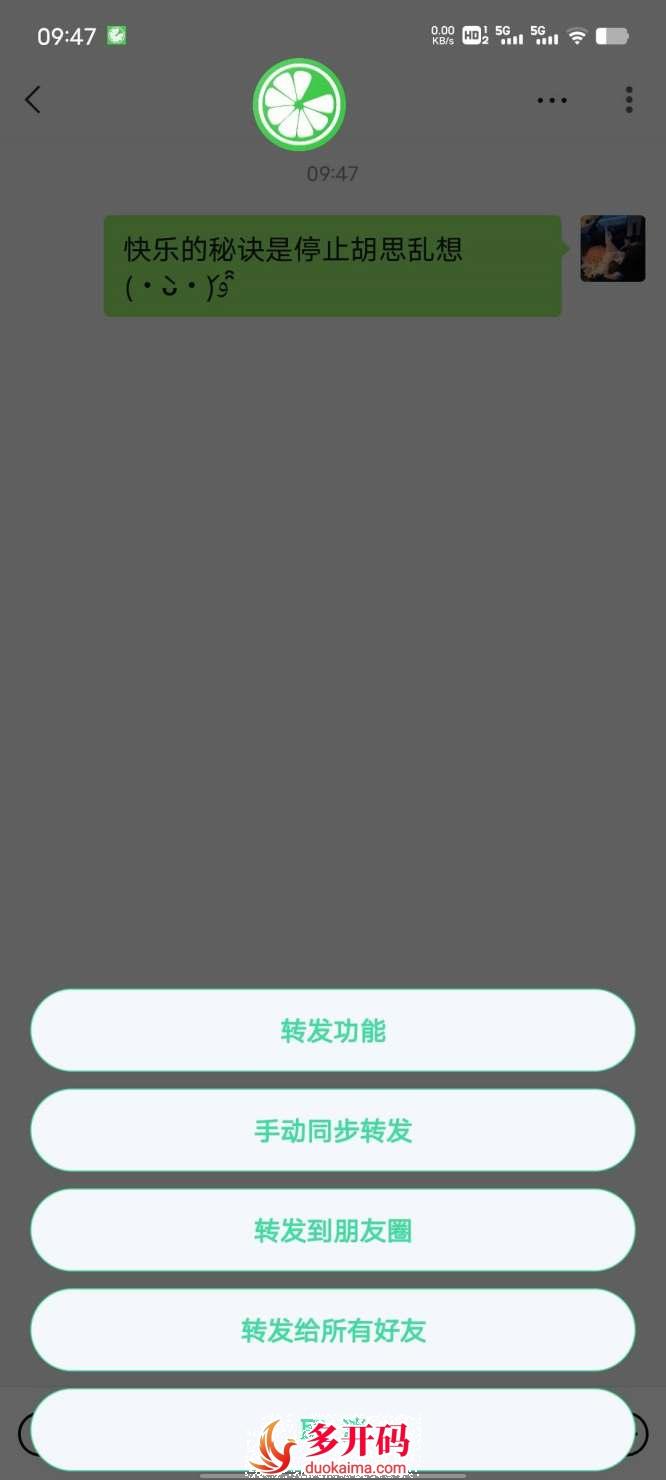Go back using the top-left arrow

coord(33,100)
